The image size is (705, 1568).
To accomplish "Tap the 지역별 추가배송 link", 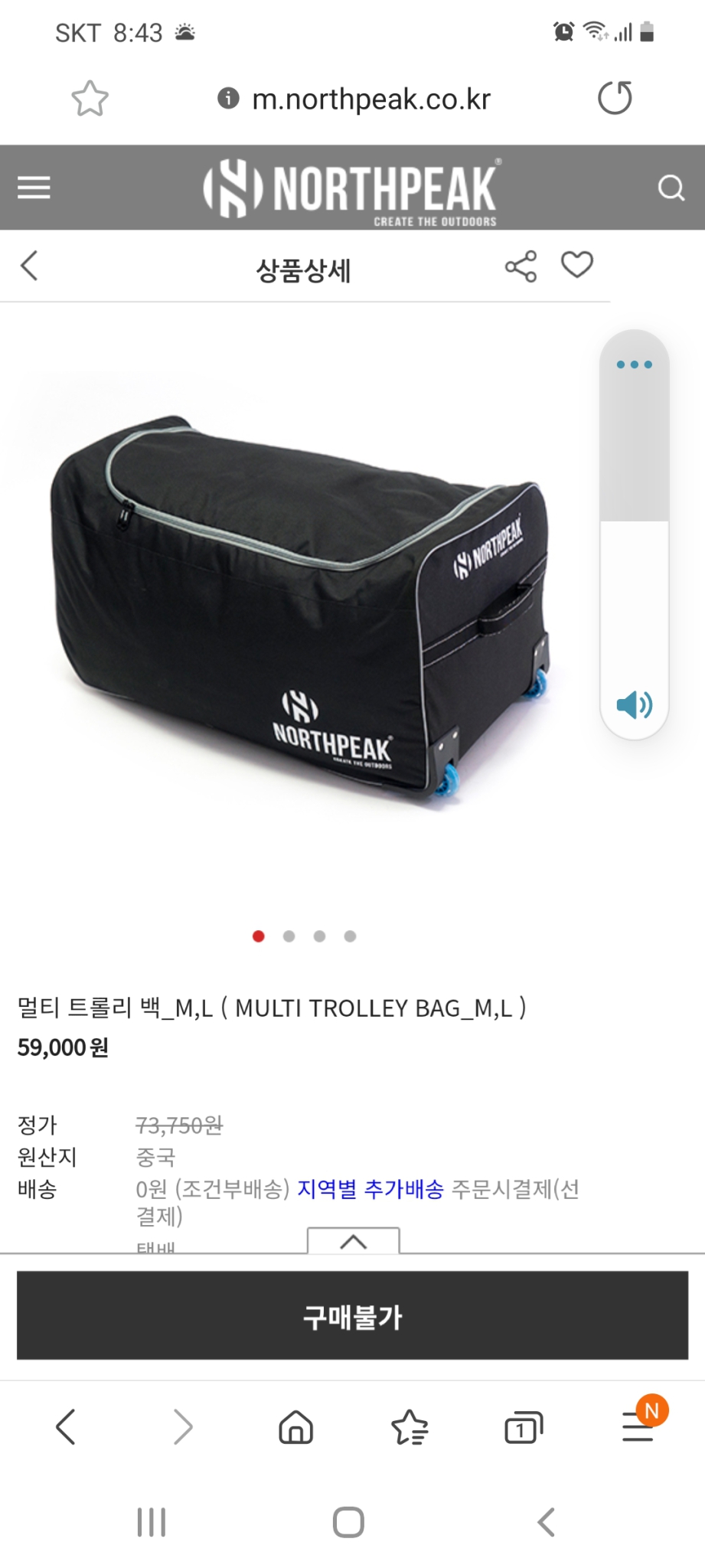I will [x=370, y=1190].
